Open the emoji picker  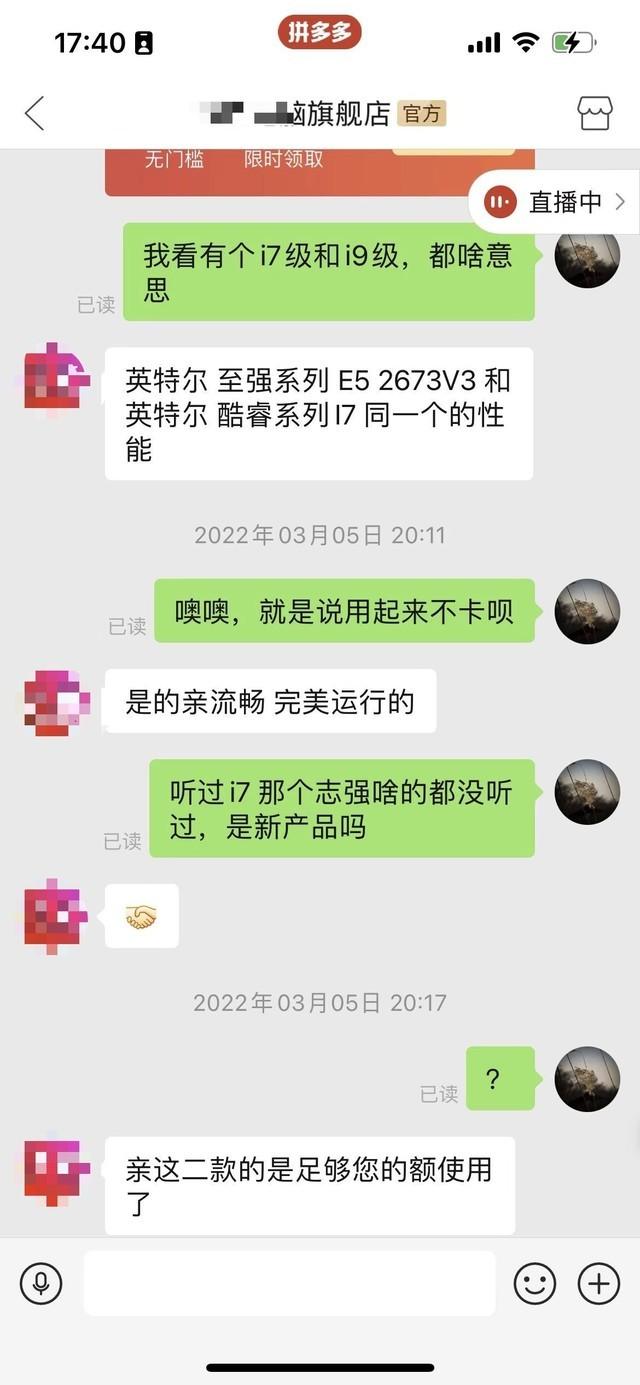535,1283
